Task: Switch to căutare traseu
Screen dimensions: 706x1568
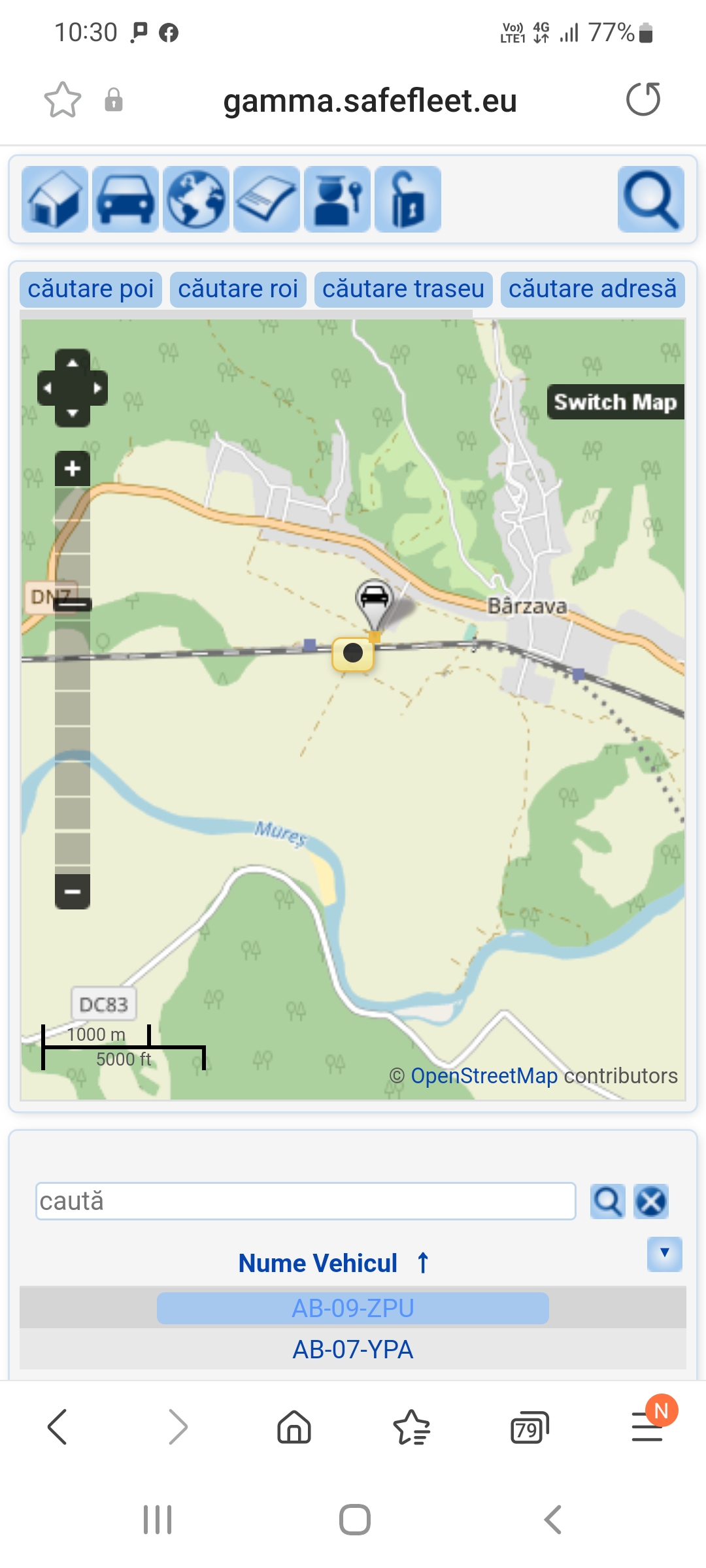Action: [x=403, y=289]
